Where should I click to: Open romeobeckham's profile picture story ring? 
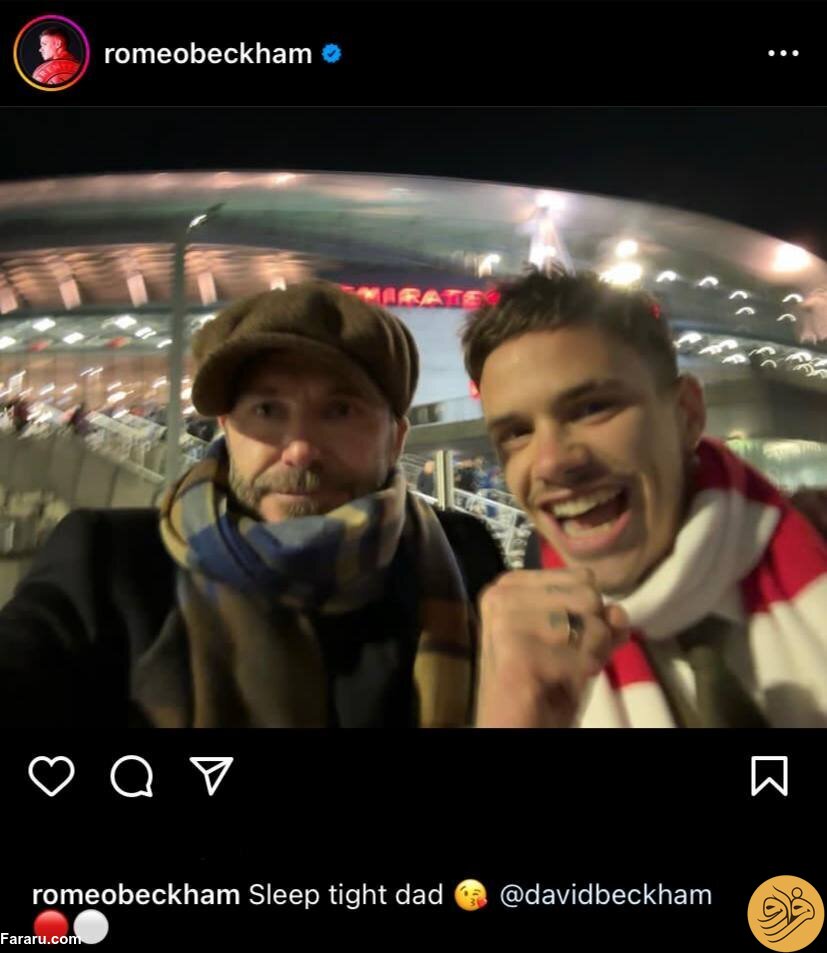pyautogui.click(x=51, y=53)
